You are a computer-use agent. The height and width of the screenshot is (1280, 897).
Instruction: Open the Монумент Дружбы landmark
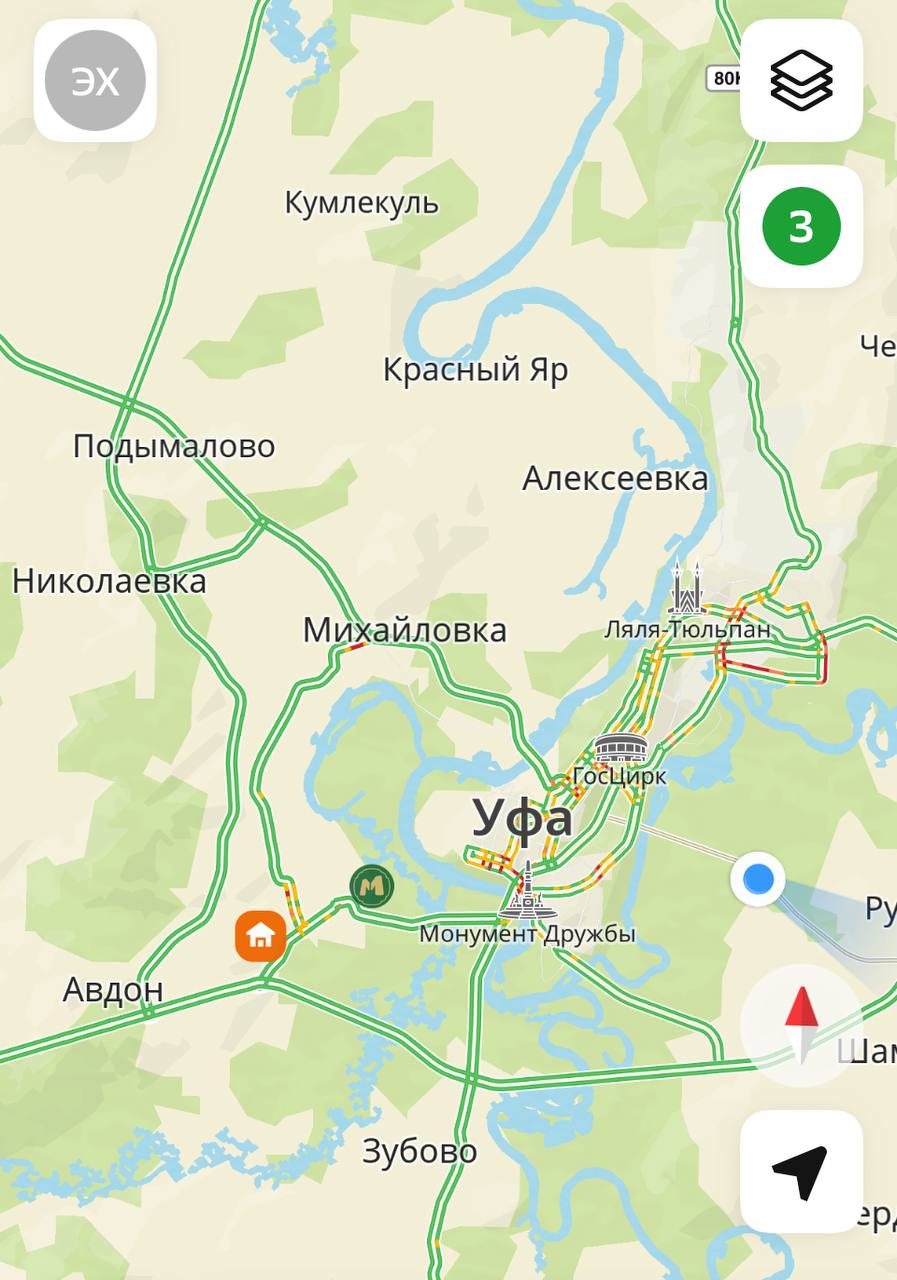(527, 892)
